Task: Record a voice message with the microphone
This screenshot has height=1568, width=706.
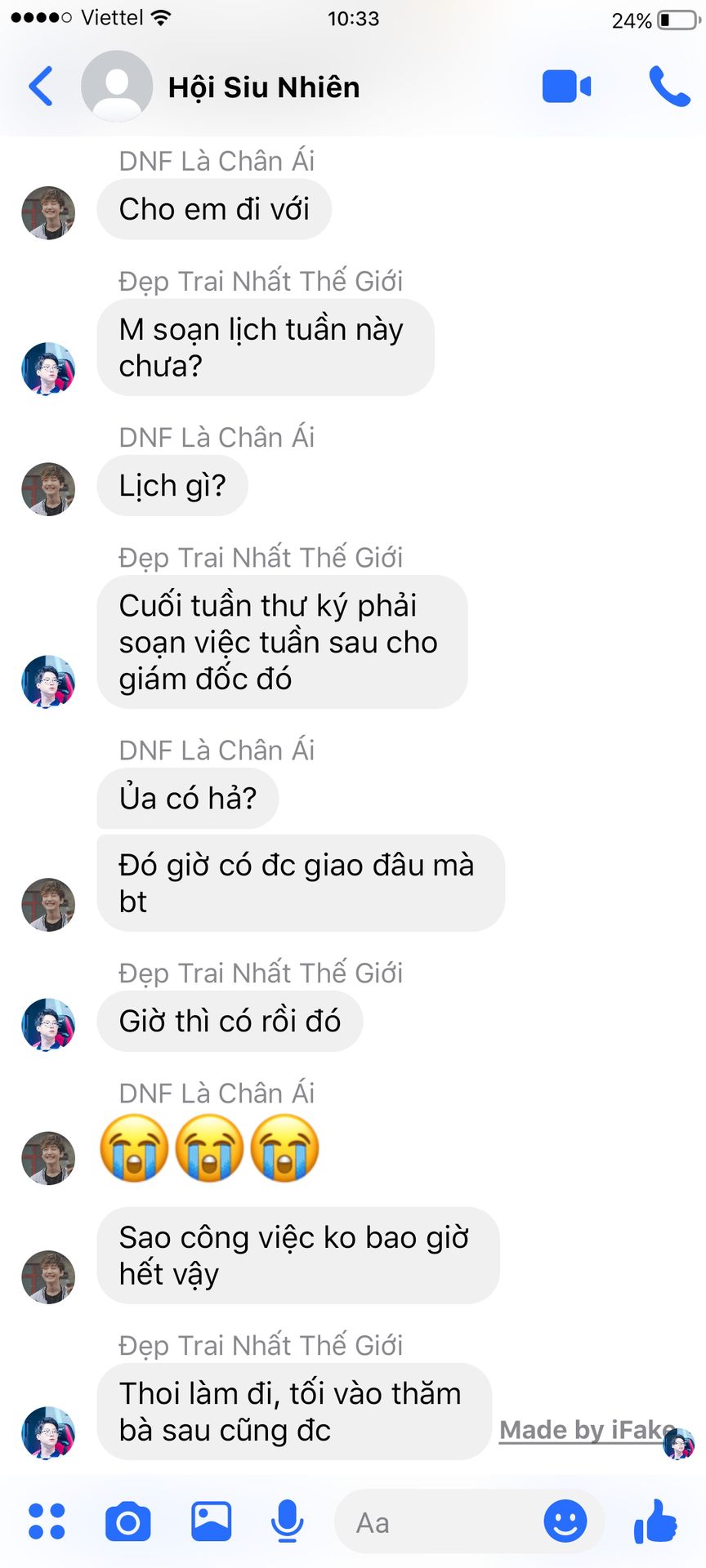Action: 287,1521
